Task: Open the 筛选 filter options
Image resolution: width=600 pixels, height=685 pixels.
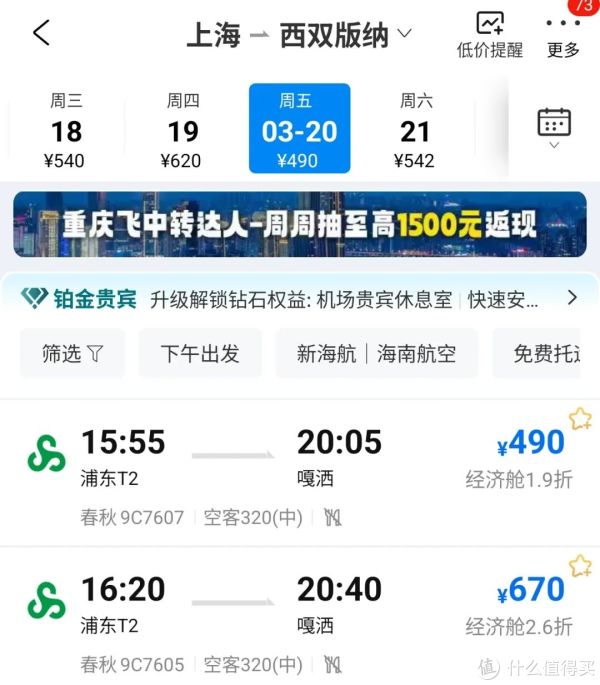Action: [x=72, y=353]
